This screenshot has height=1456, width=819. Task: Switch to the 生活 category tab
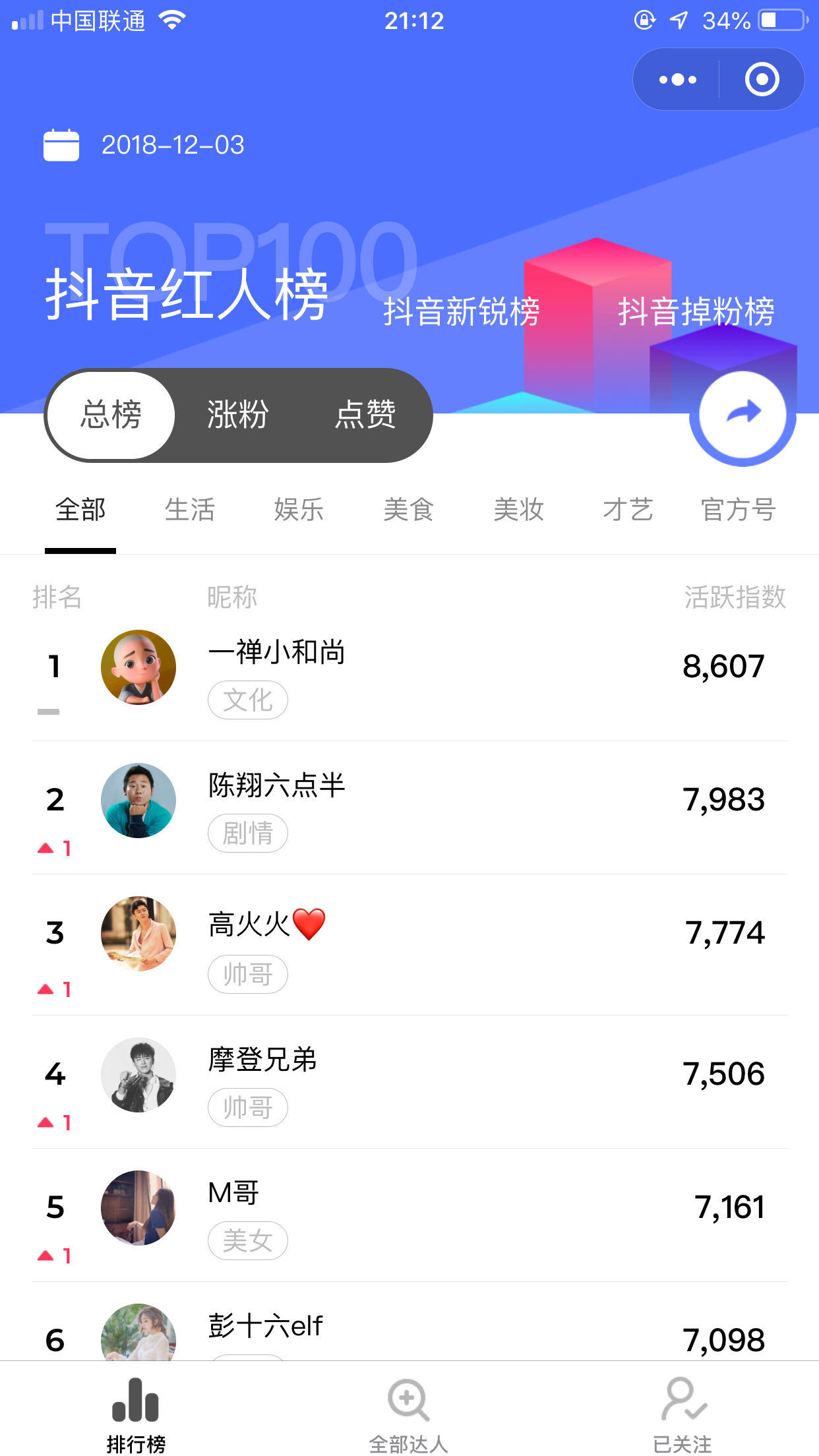click(189, 510)
